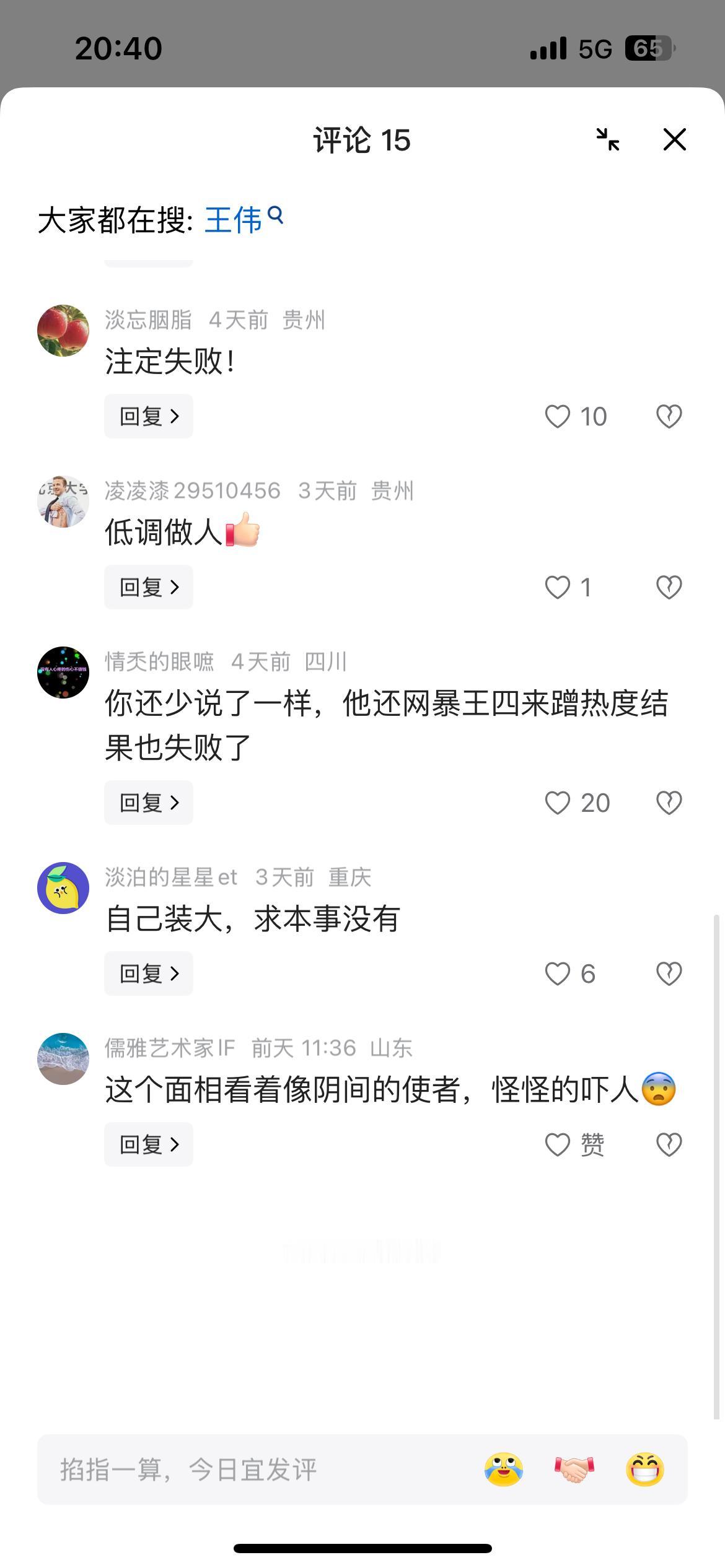
Task: Like 淡泊的星星et's comment
Action: pyautogui.click(x=558, y=973)
